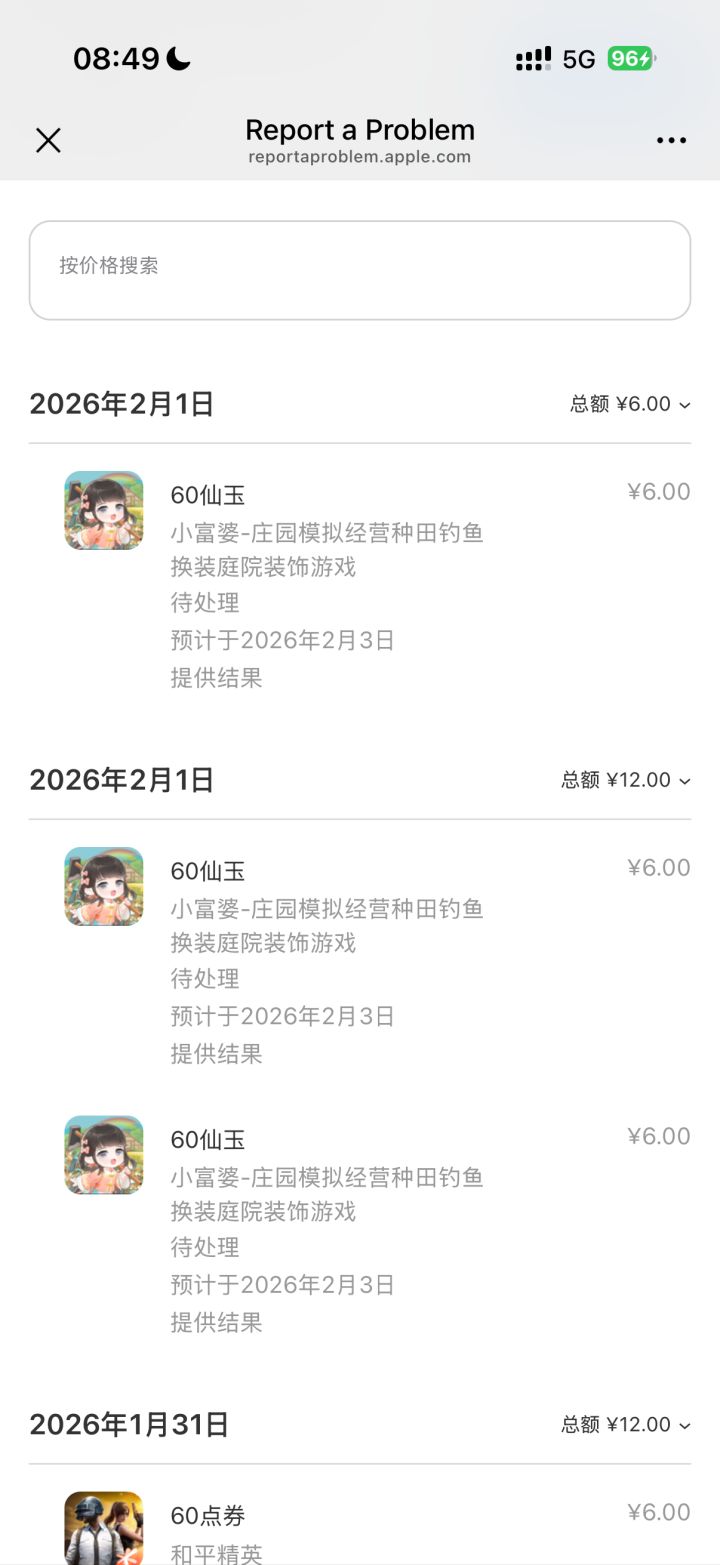720x1565 pixels.
Task: Tap the 和平精英 game icon for January 31
Action: 103,1530
